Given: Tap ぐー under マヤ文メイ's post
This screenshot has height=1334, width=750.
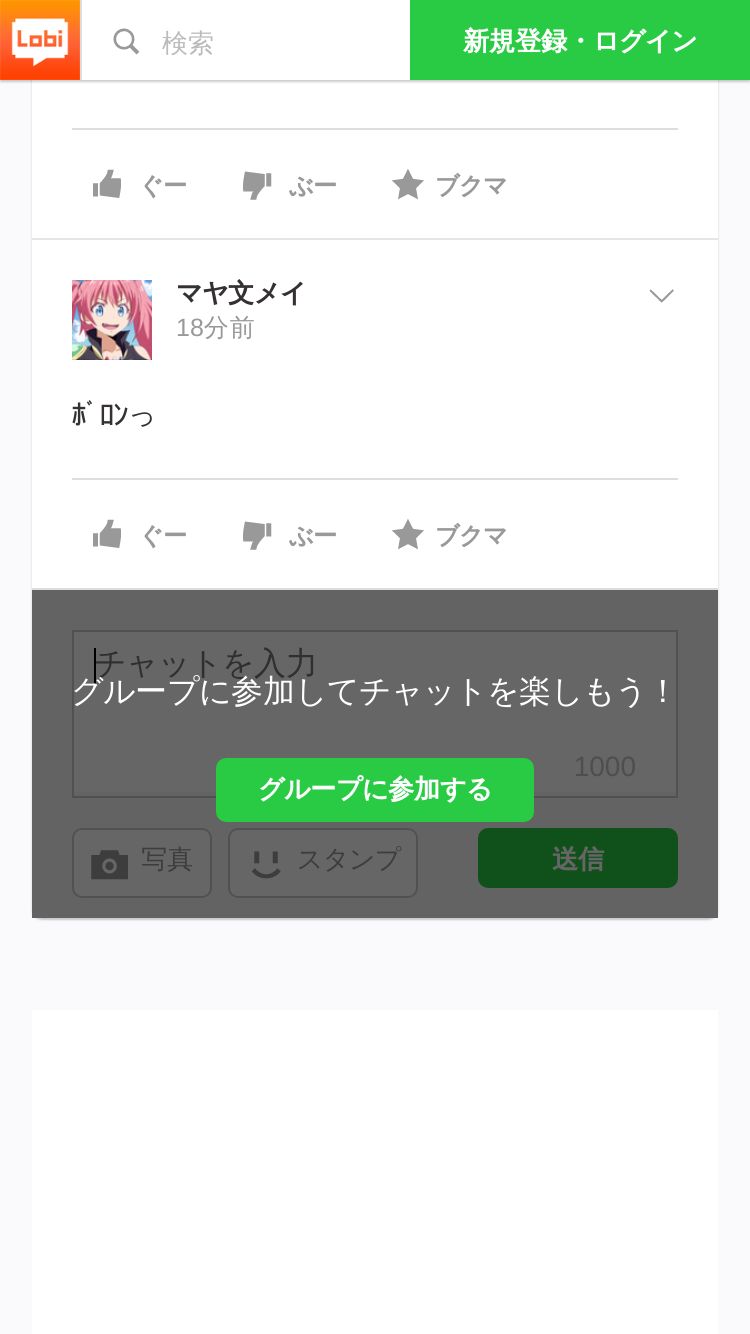Looking at the screenshot, I should tap(140, 535).
